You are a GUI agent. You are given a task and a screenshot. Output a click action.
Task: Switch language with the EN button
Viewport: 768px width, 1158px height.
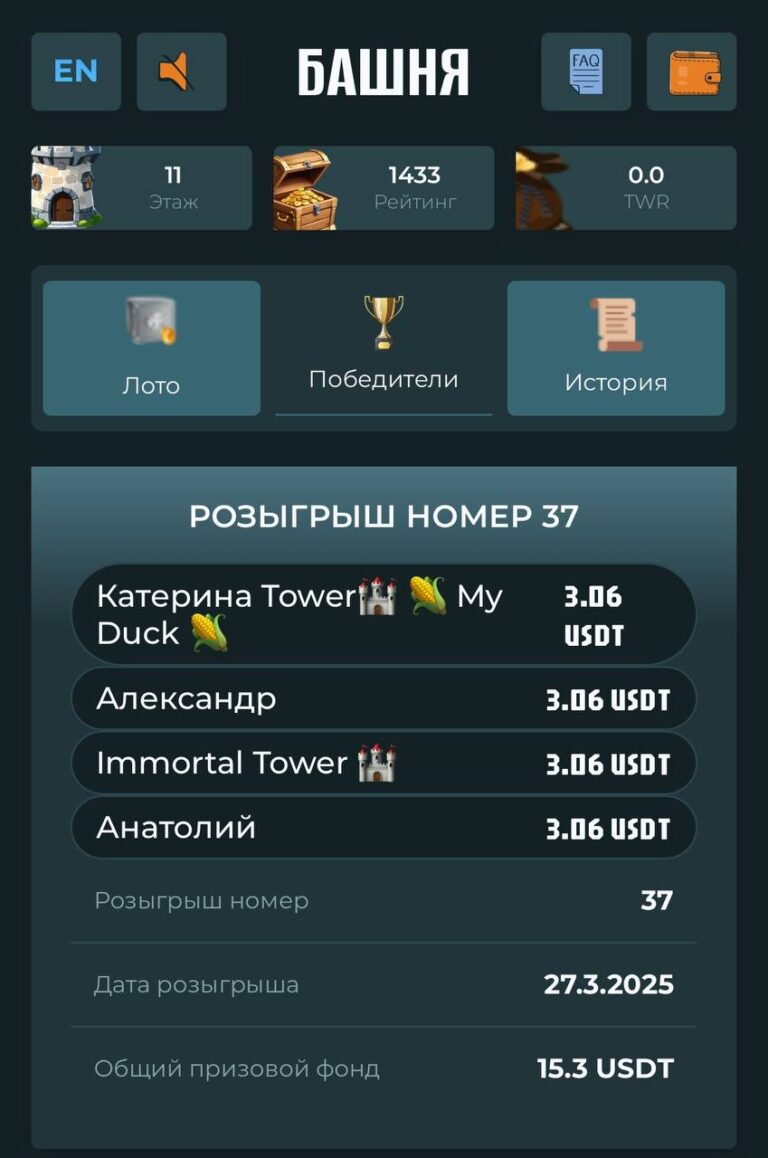click(x=76, y=72)
